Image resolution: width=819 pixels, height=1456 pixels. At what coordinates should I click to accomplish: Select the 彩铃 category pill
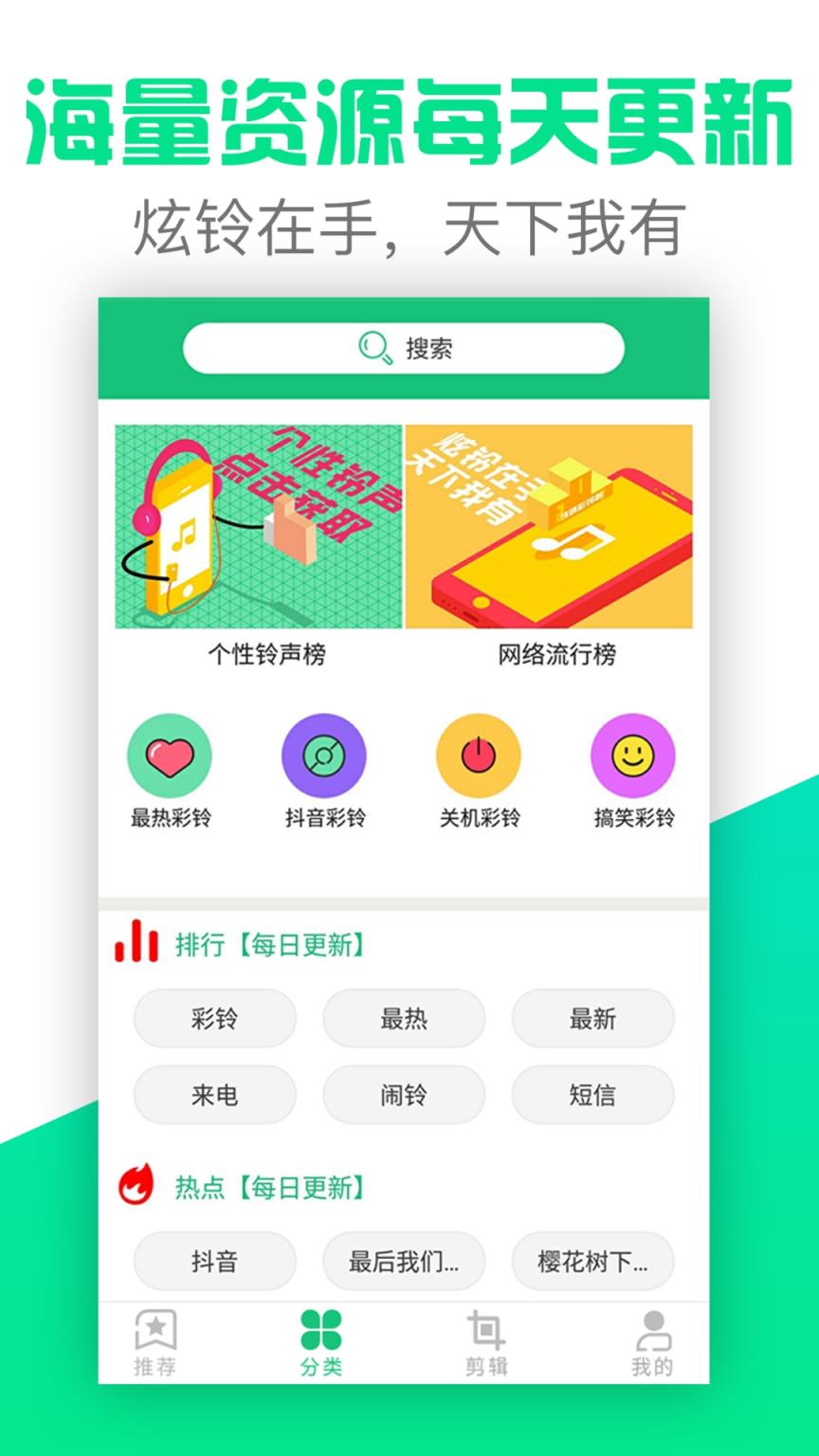coord(214,1019)
